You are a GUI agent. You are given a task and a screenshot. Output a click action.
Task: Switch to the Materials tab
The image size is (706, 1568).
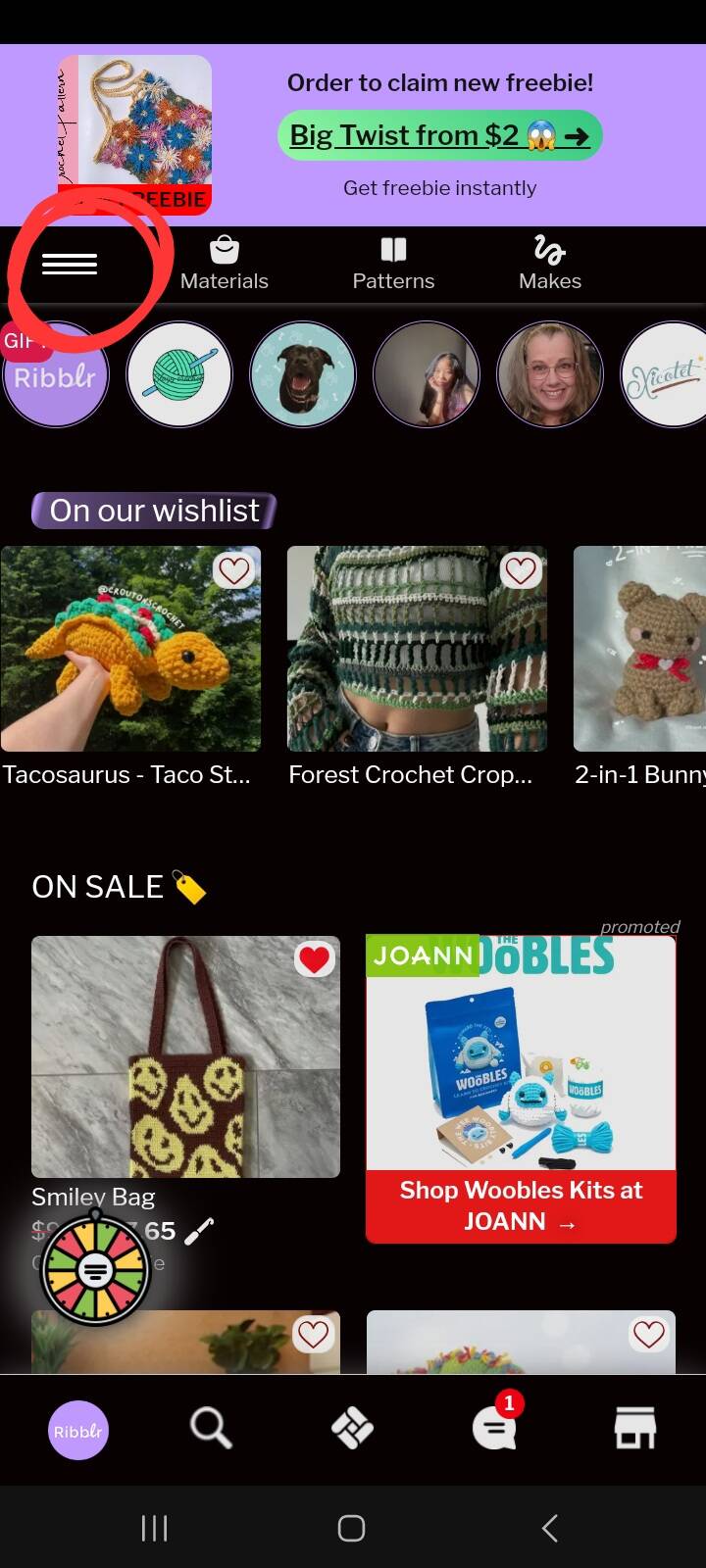224,264
